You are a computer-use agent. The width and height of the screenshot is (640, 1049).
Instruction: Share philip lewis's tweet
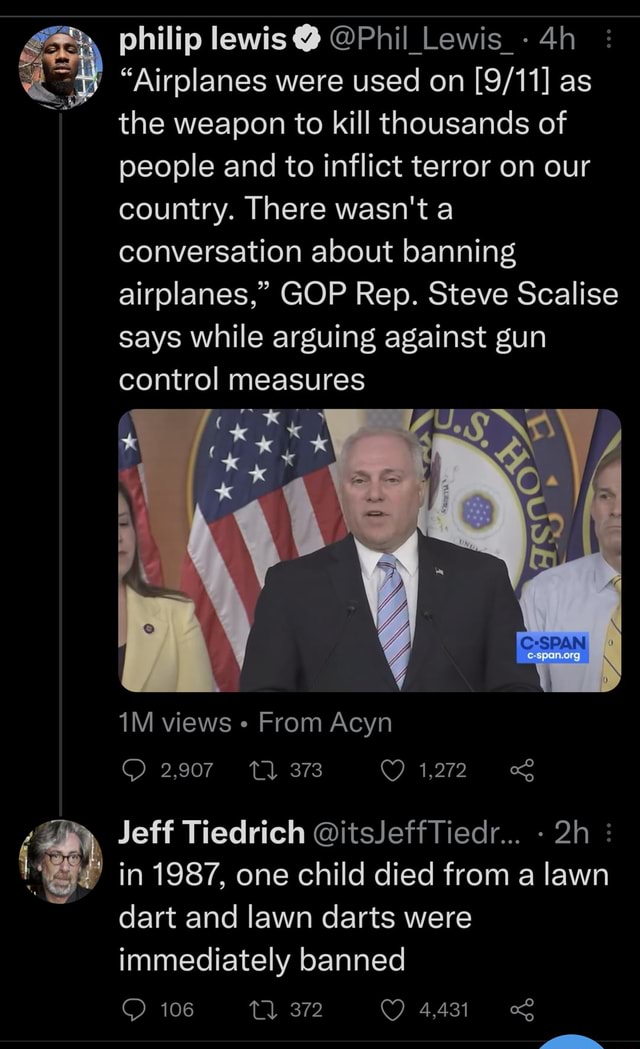click(521, 769)
